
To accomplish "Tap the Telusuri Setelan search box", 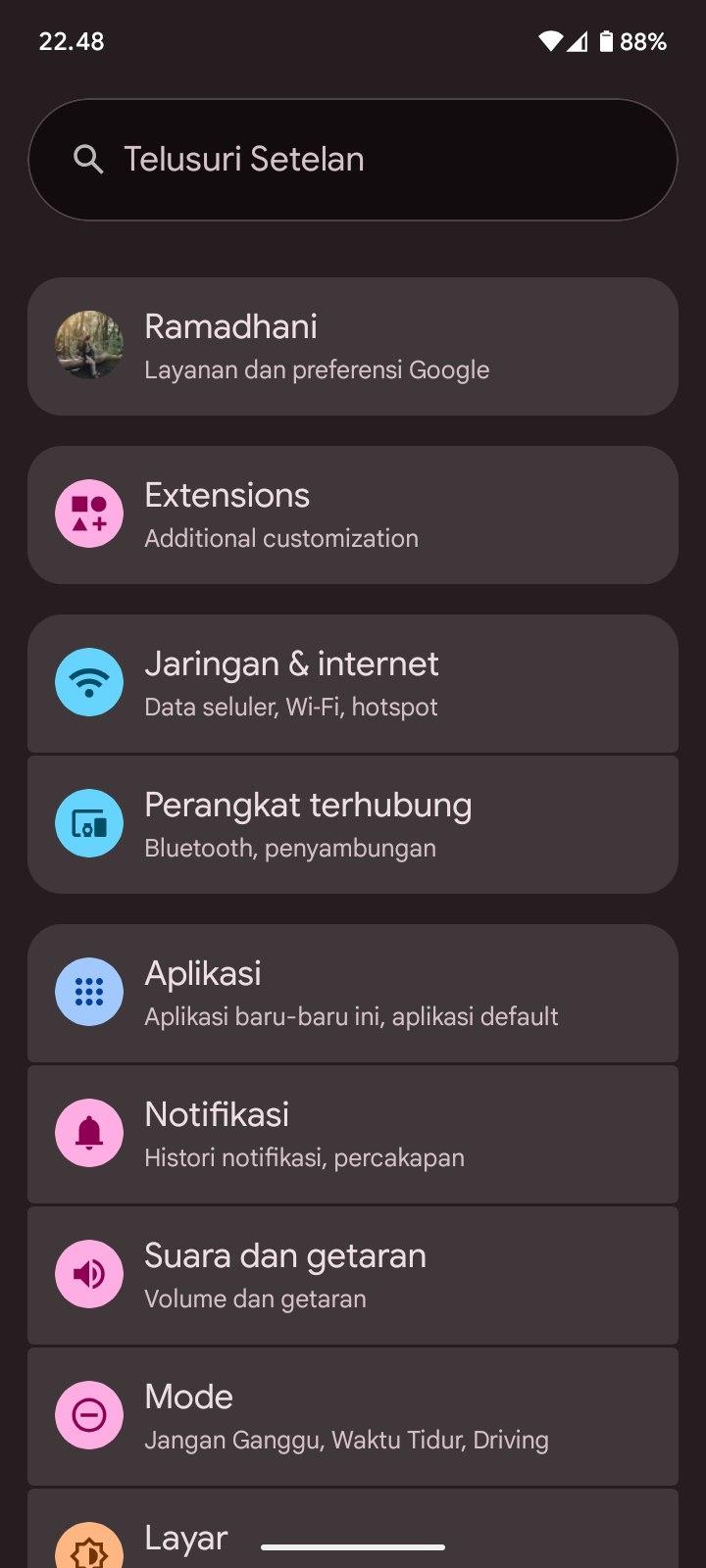I will pos(353,160).
